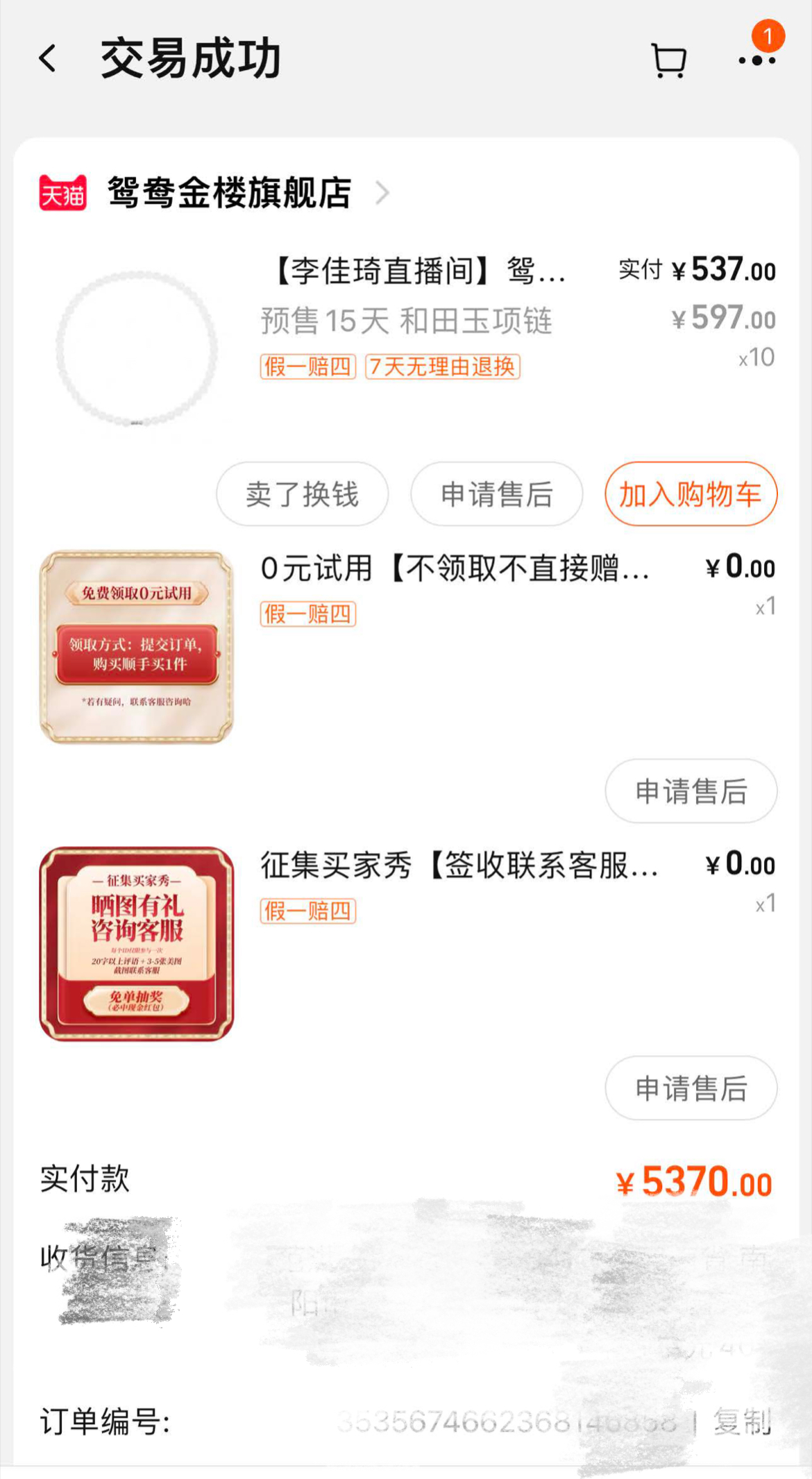Copy the order number with 复制
This screenshot has height=1479, width=812.
tap(742, 1422)
